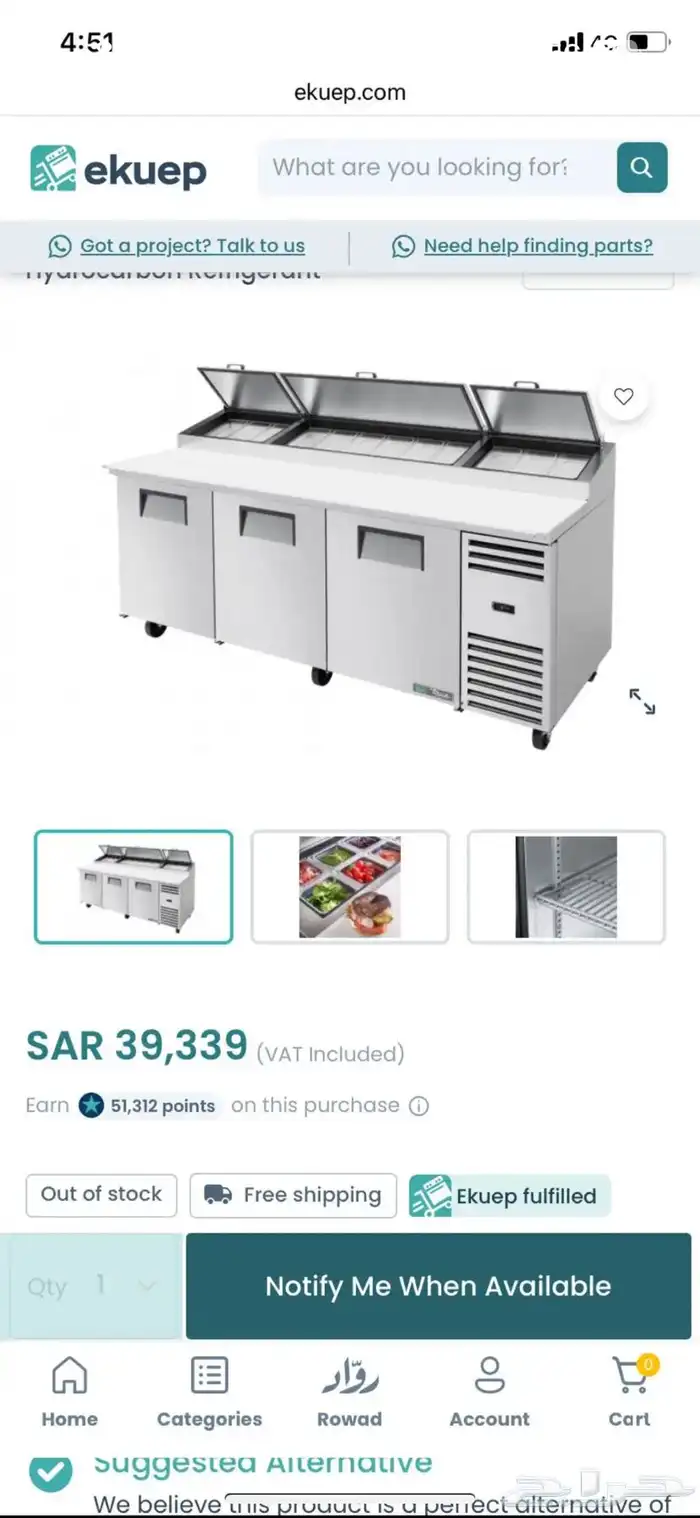Viewport: 700px width, 1518px height.
Task: Switch to the Categories tab
Action: (209, 1391)
